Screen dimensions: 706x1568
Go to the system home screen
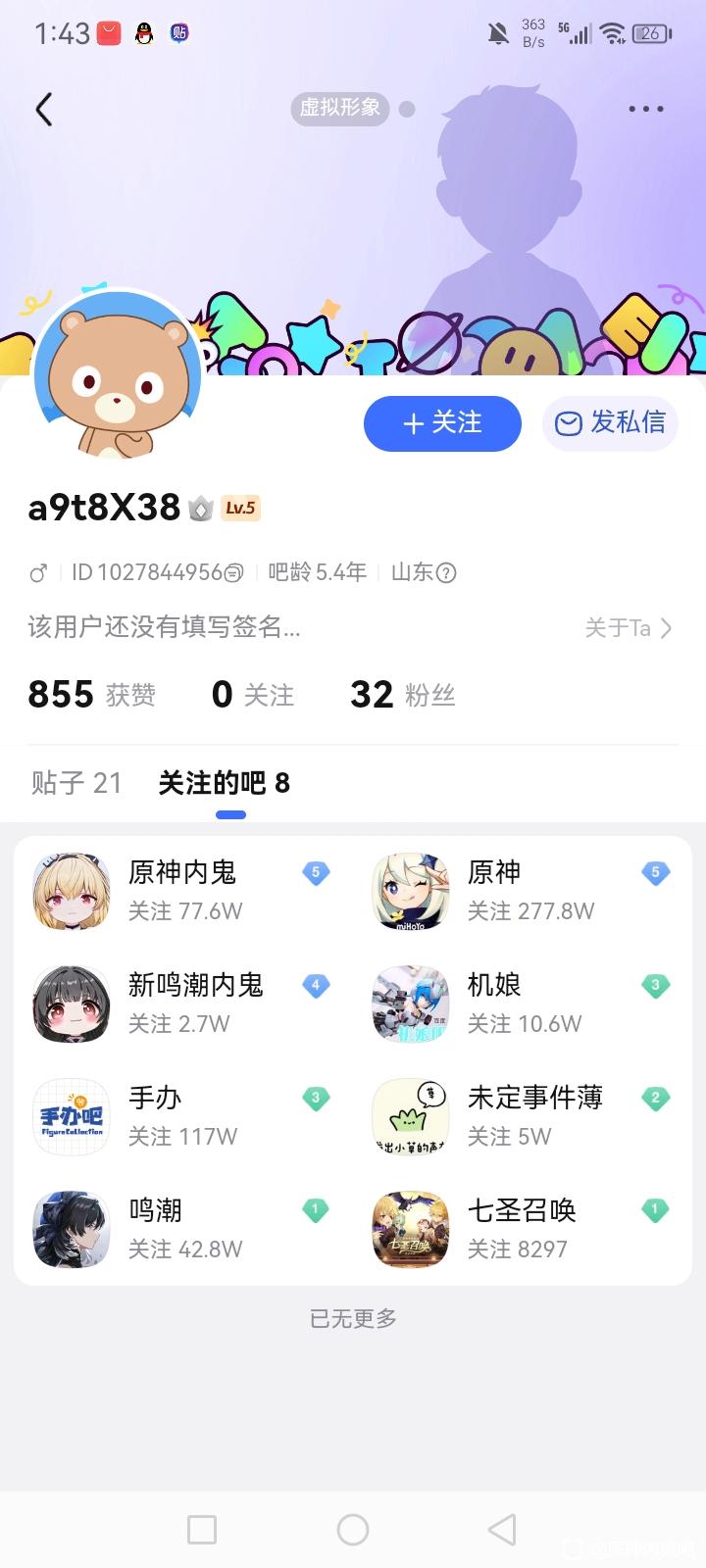pyautogui.click(x=353, y=1529)
